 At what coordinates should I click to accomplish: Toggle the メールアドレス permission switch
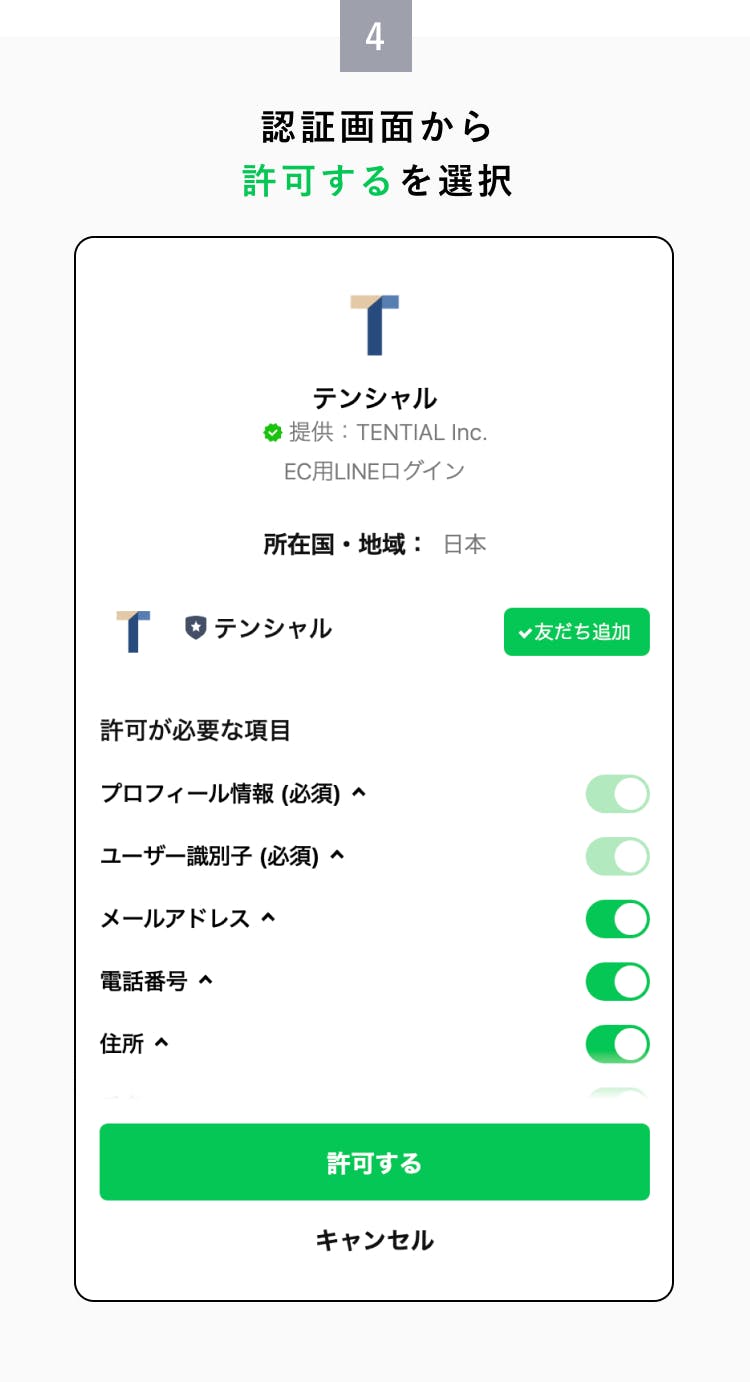[617, 918]
